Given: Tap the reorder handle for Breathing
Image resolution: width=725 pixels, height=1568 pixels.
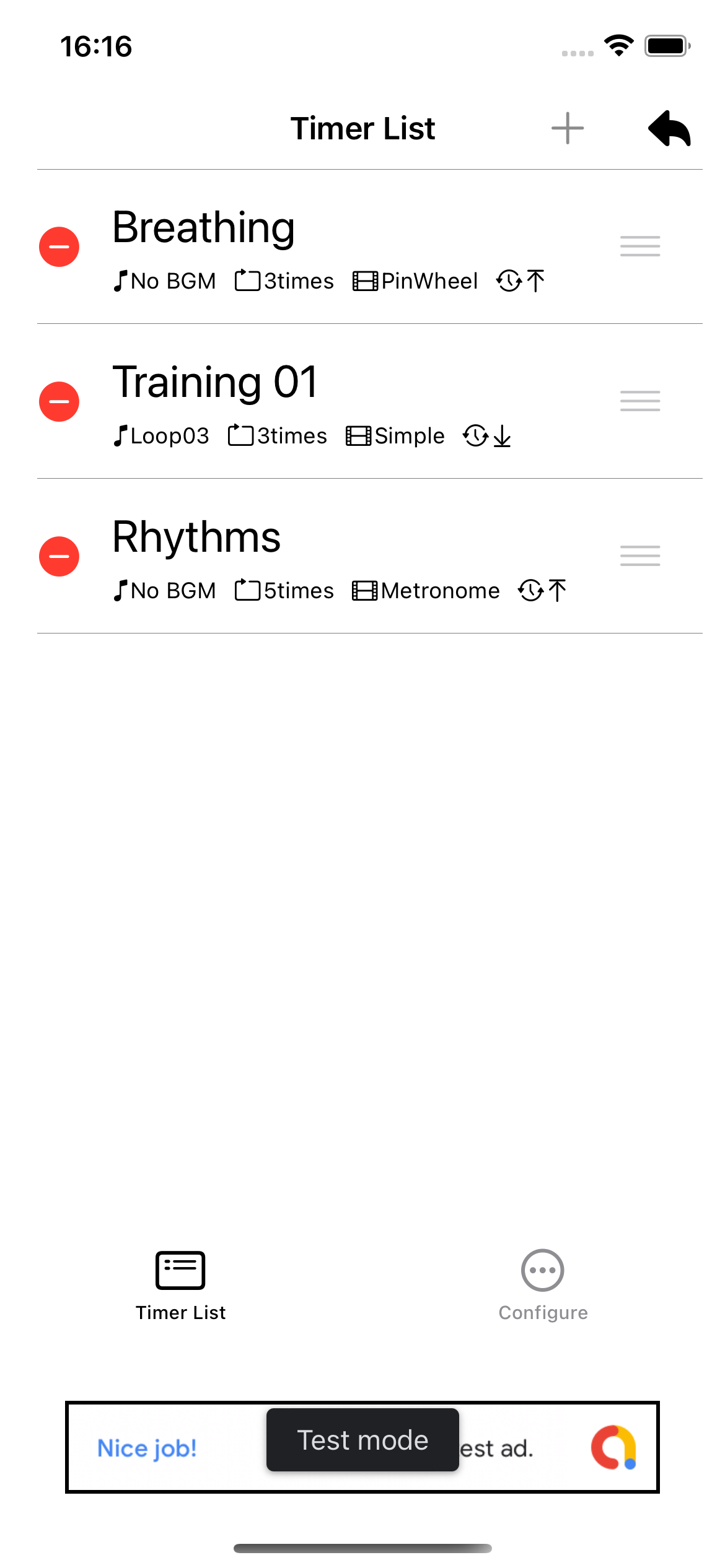Looking at the screenshot, I should pos(640,246).
